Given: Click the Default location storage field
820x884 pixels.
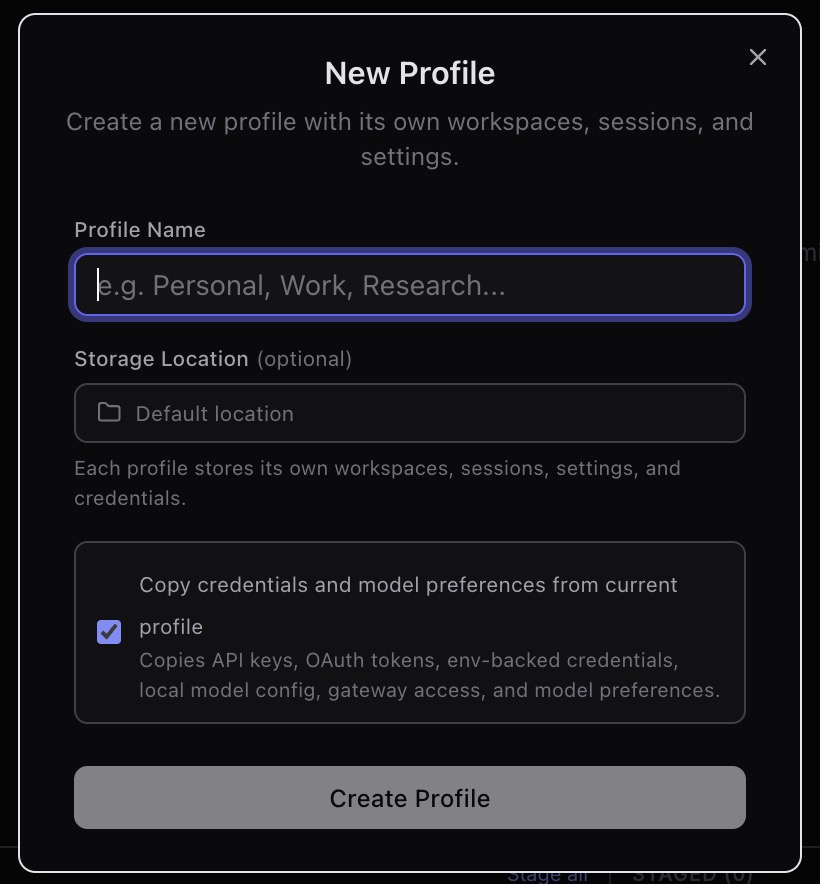Looking at the screenshot, I should point(409,412).
